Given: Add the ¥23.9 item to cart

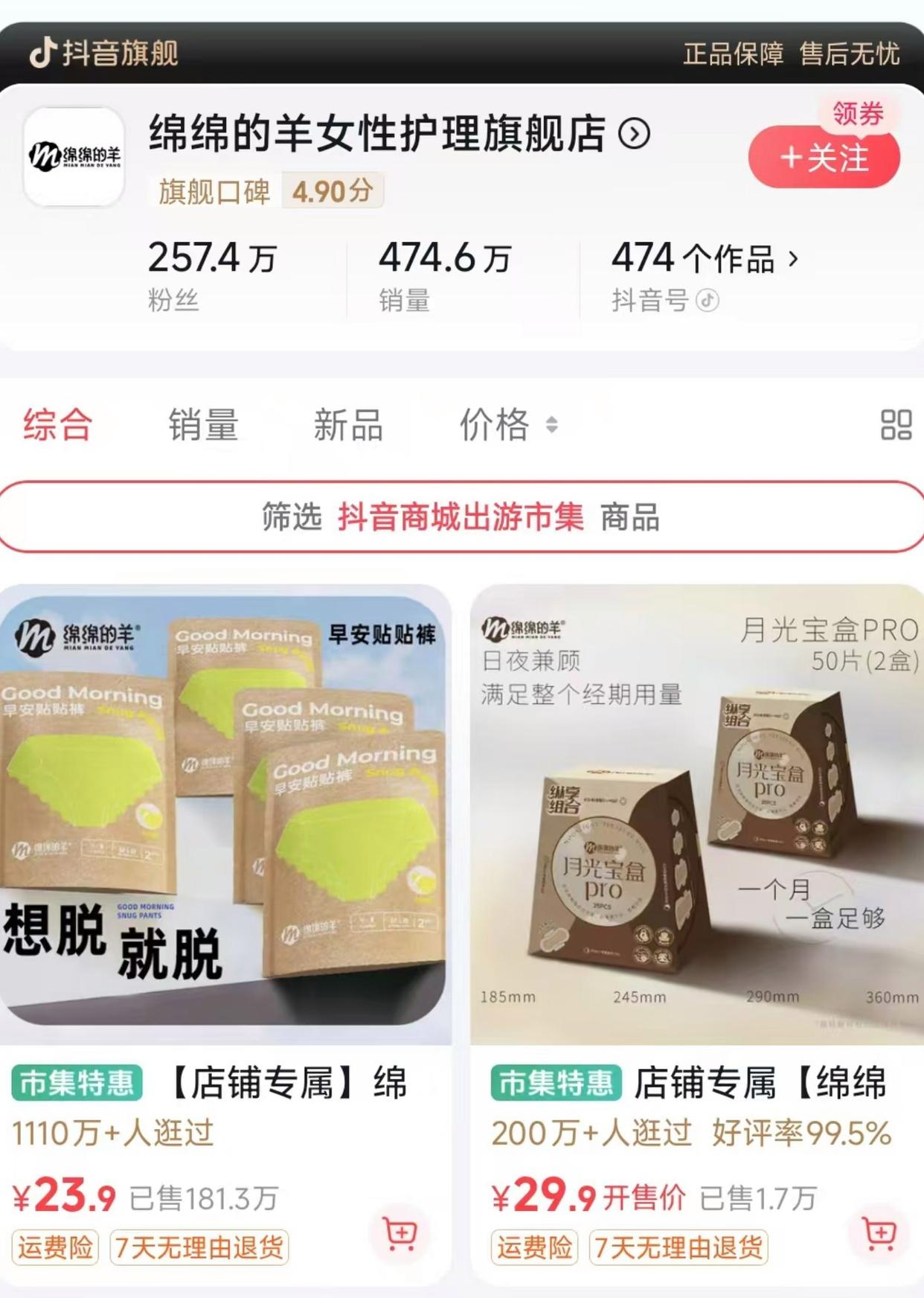Looking at the screenshot, I should (x=400, y=1233).
